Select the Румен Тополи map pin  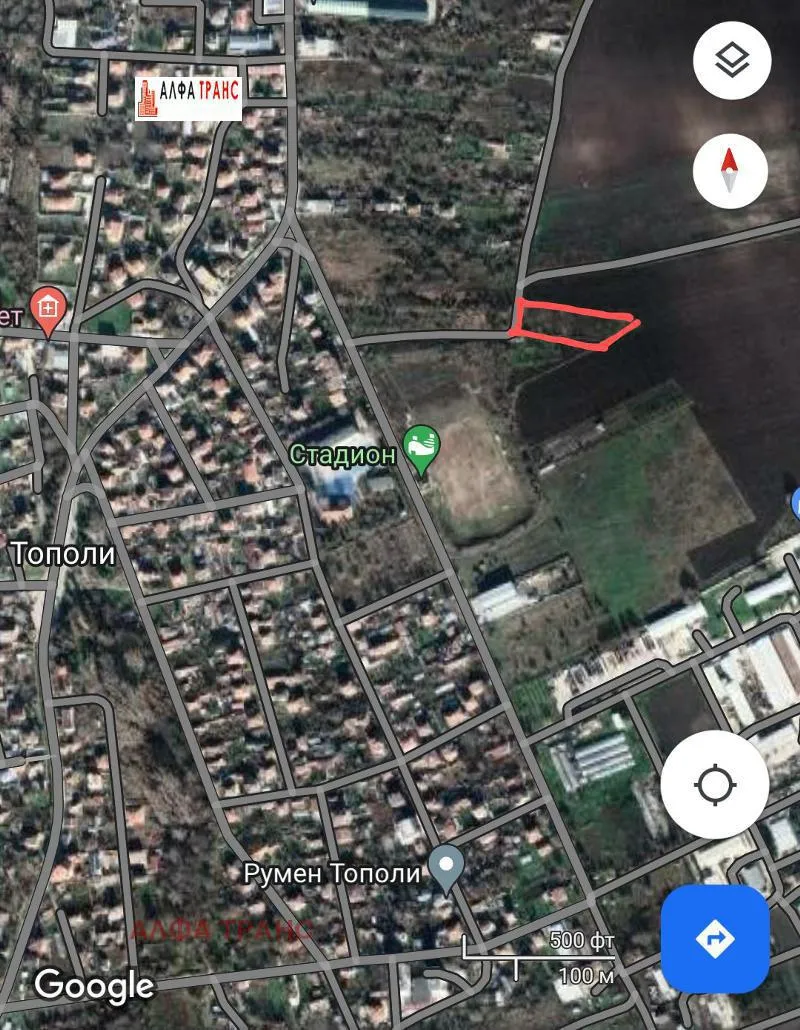[x=446, y=867]
